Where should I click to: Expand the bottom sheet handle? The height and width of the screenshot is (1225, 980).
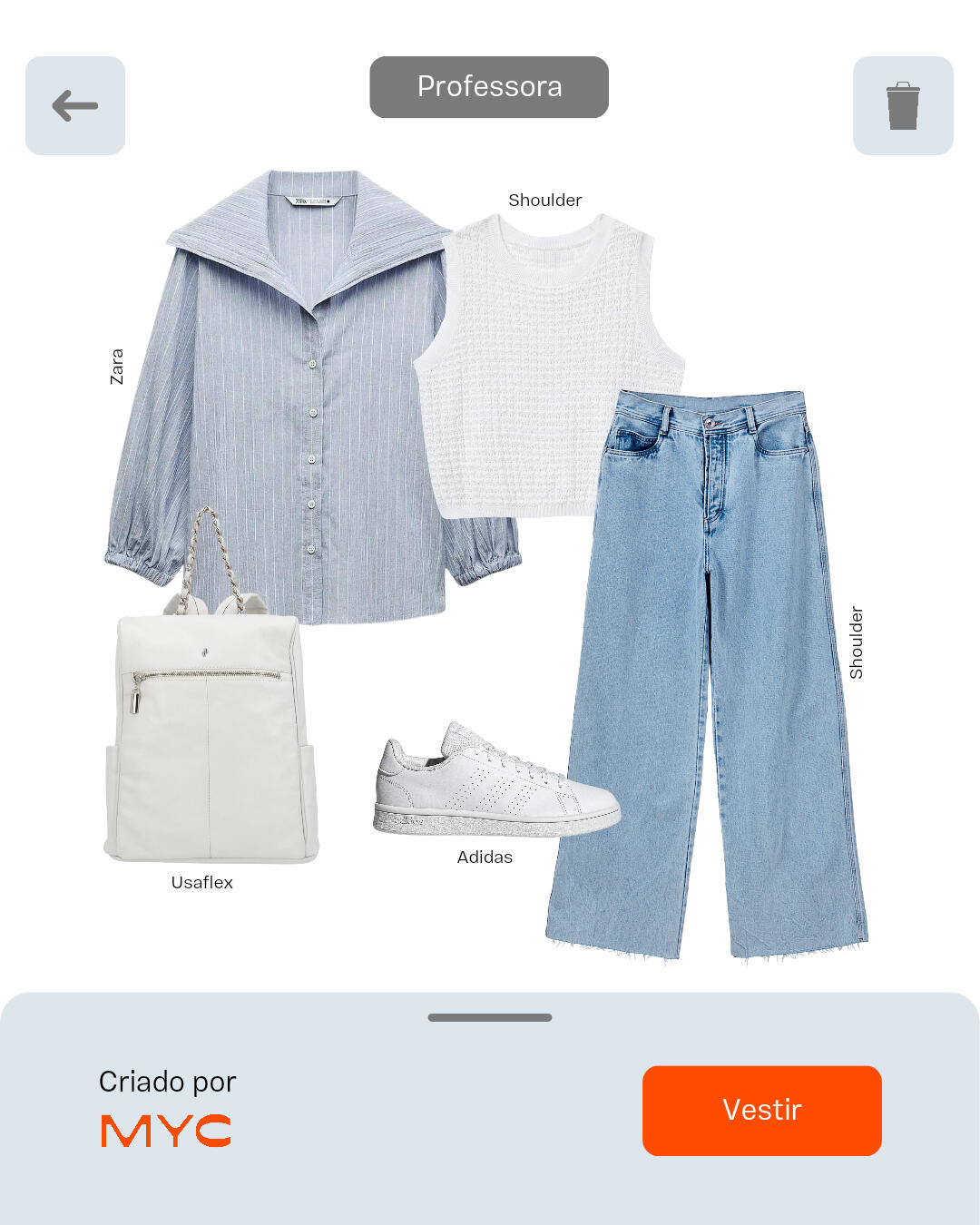coord(490,1017)
